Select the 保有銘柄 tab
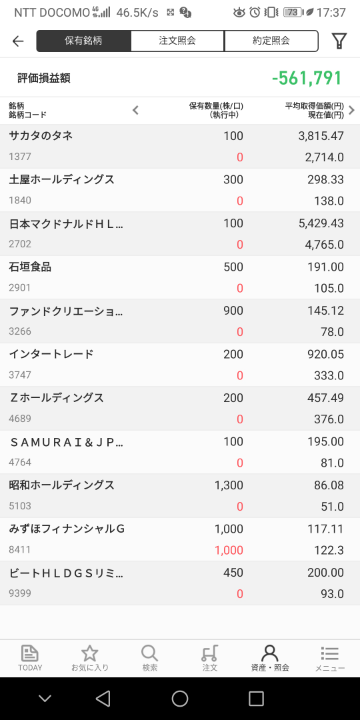This screenshot has width=360, height=720. pos(84,41)
